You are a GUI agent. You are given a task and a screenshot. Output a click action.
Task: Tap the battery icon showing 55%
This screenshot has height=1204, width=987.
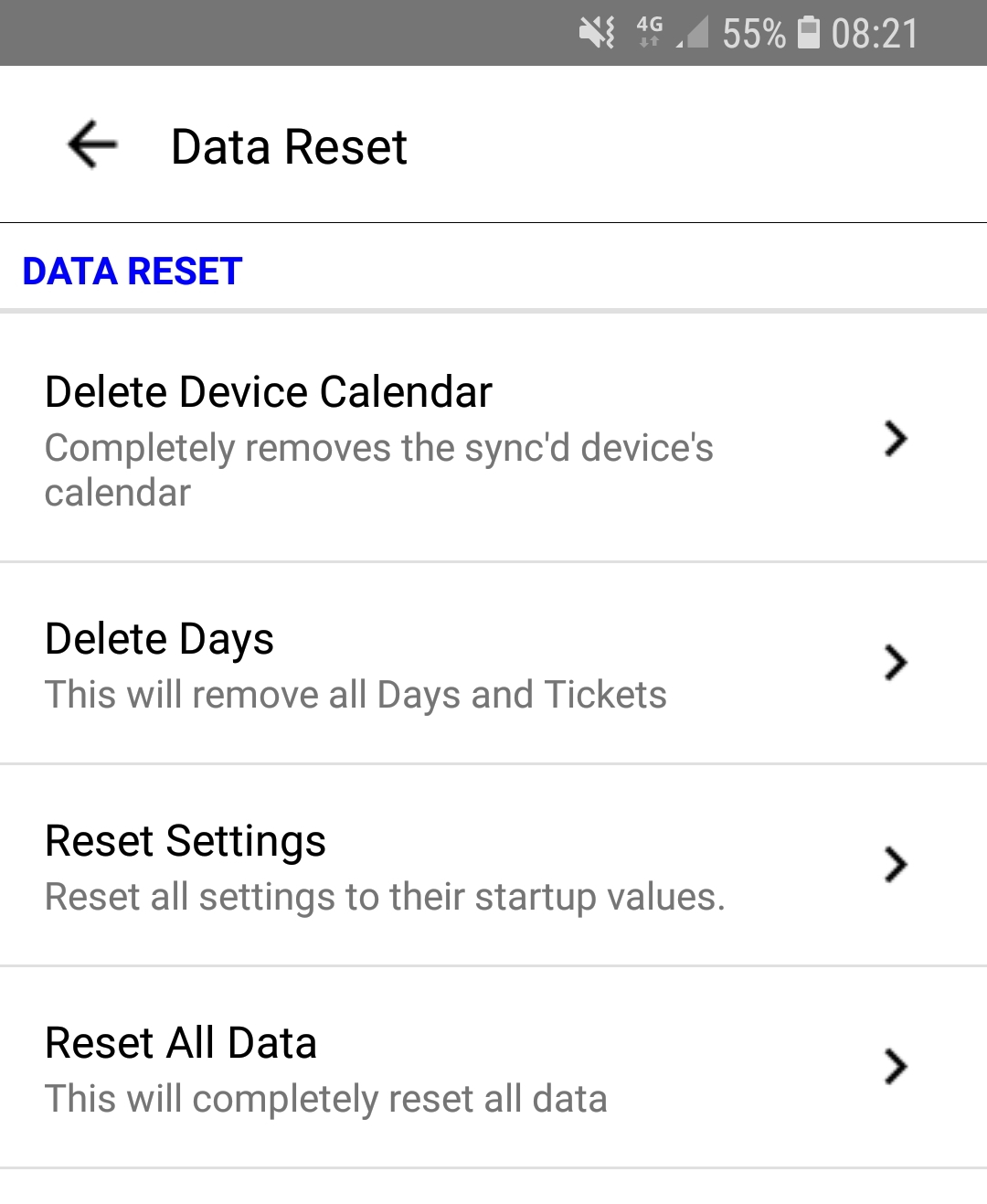click(806, 33)
